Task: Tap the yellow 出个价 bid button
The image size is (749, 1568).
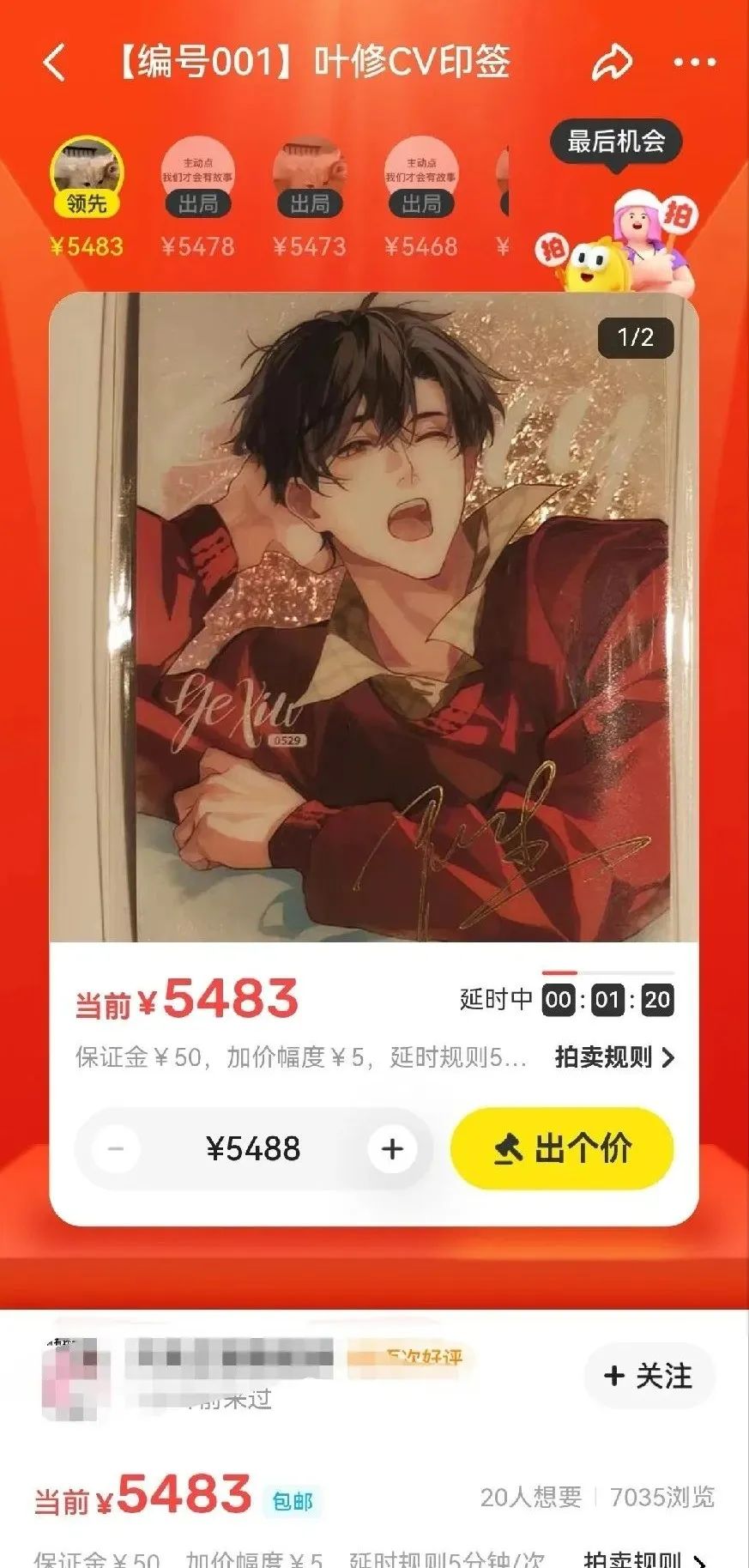Action: click(562, 1148)
